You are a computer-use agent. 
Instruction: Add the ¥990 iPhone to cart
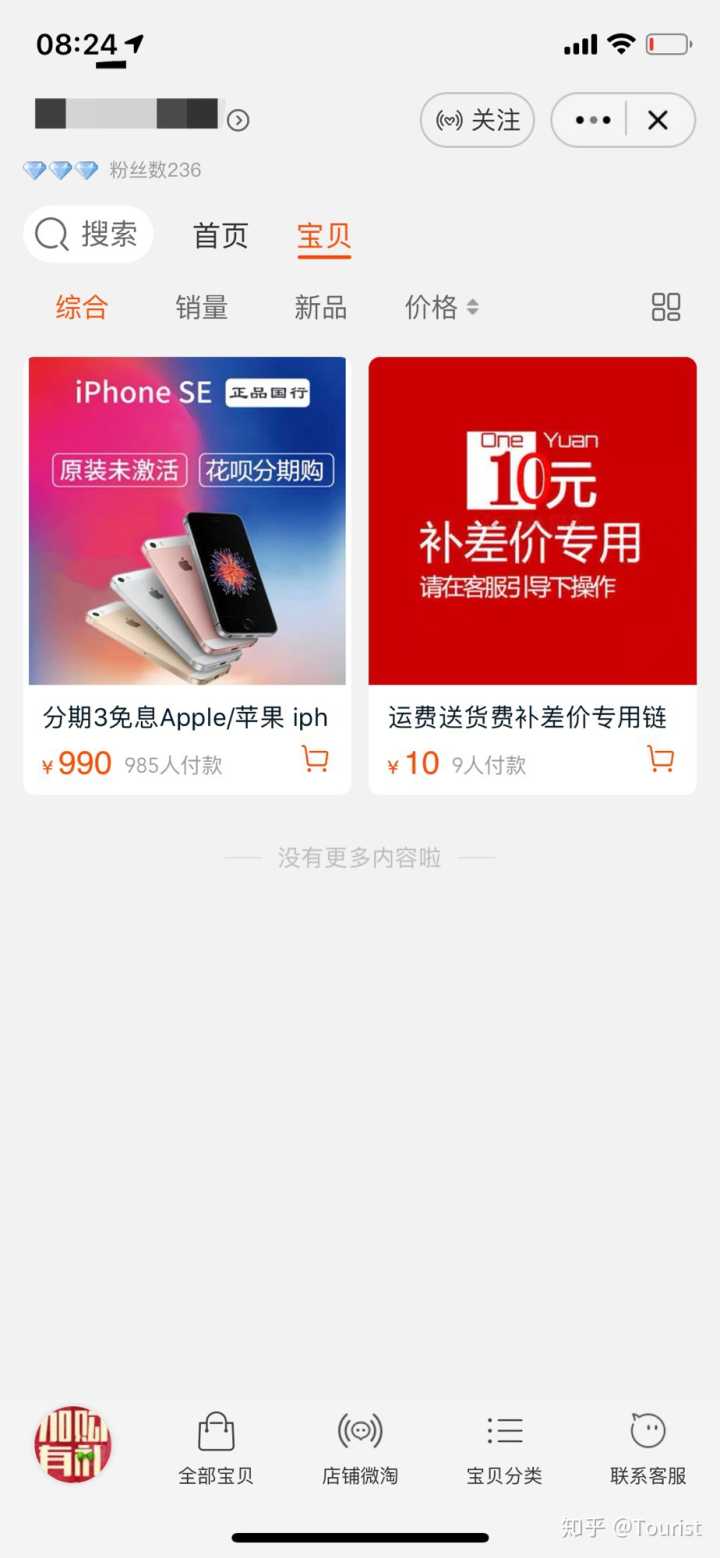pos(315,760)
